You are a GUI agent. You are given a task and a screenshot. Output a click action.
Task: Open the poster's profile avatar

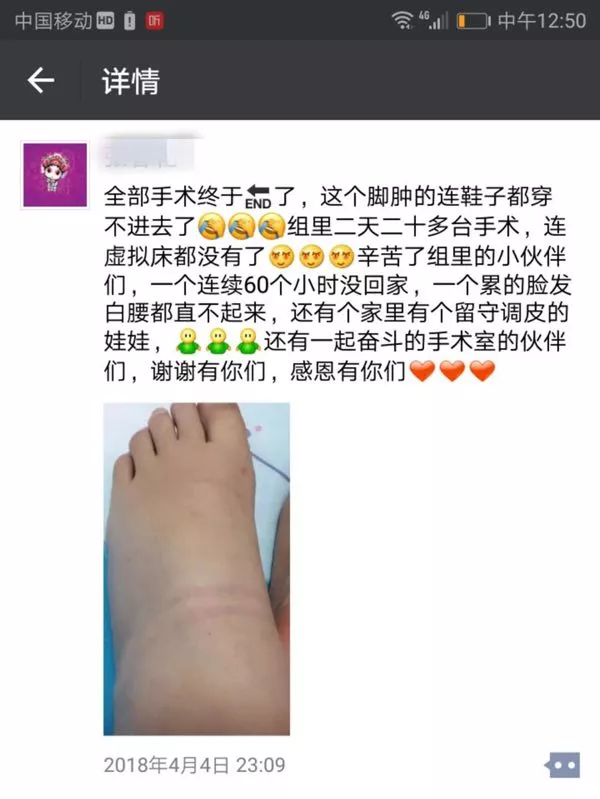(x=57, y=176)
